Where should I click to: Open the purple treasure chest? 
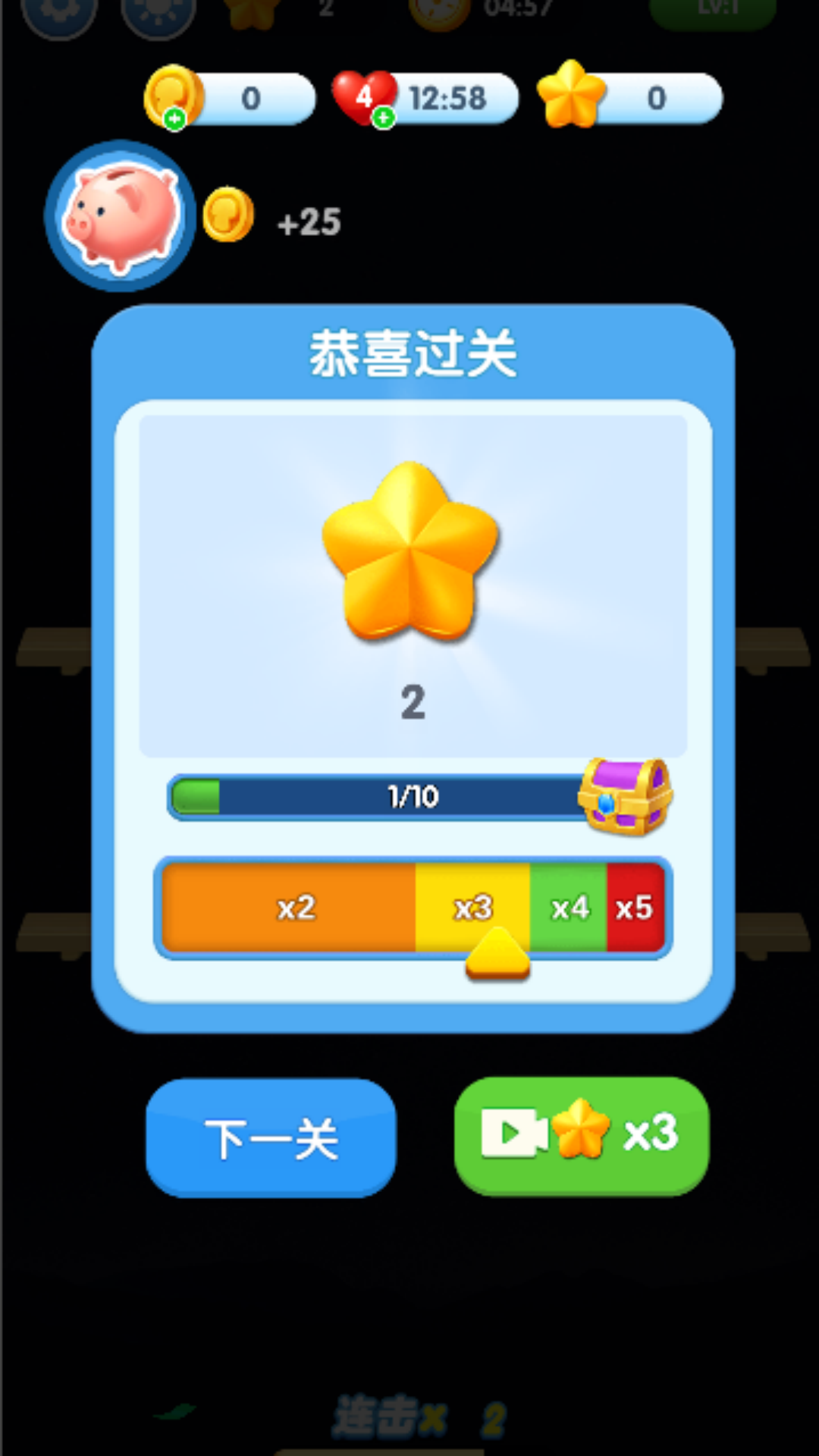(625, 796)
